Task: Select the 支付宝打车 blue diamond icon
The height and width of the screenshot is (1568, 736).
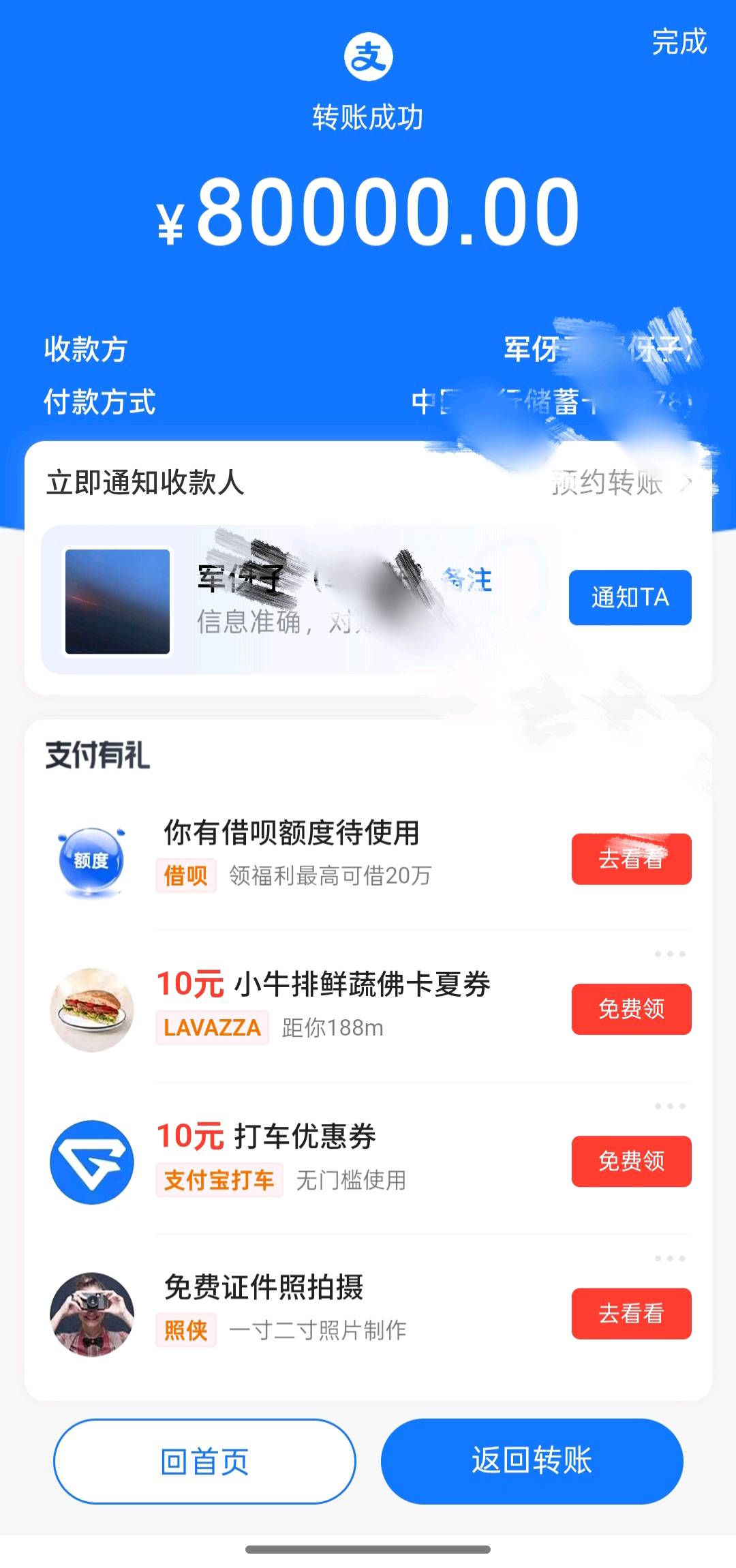Action: coord(91,1162)
